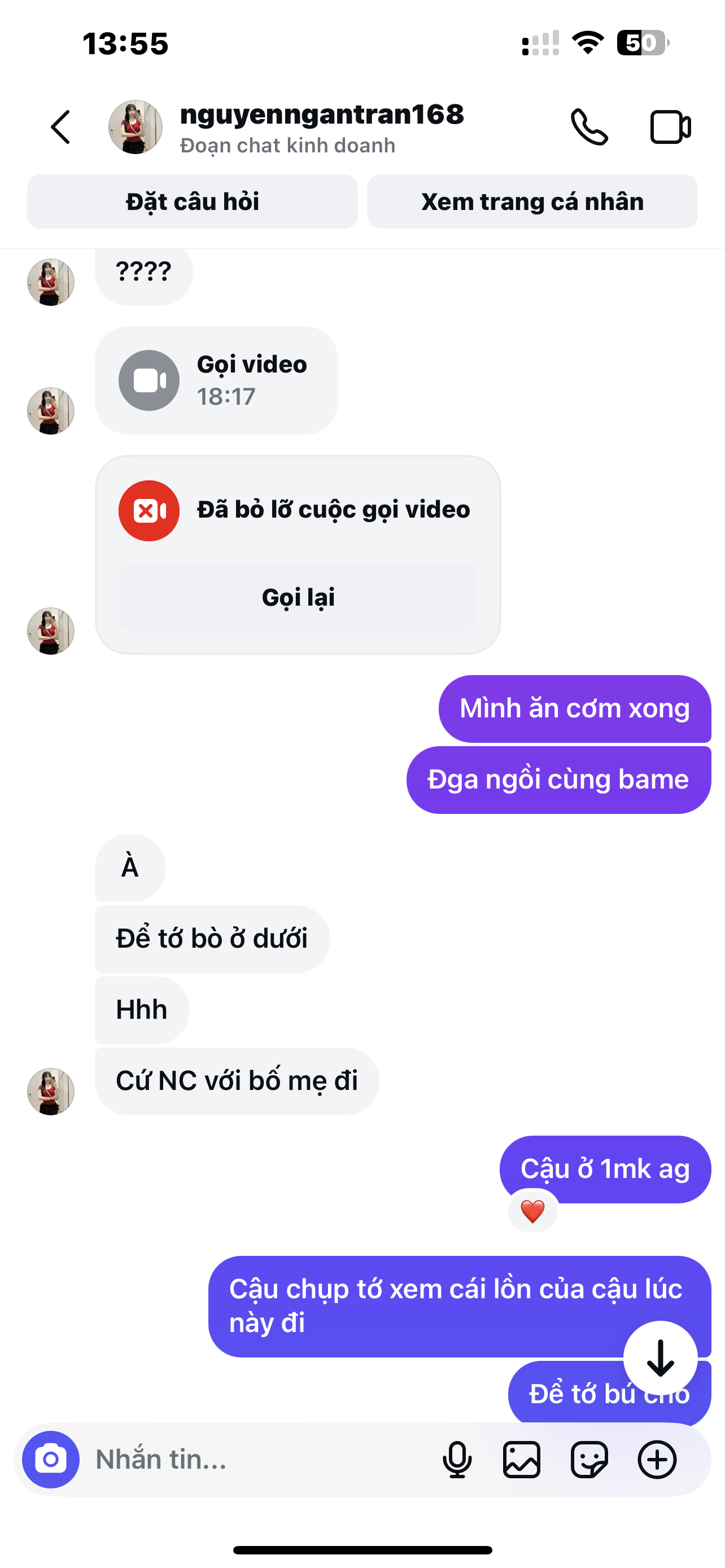View heart reaction under Cậu ở 1mk ag

[532, 1211]
